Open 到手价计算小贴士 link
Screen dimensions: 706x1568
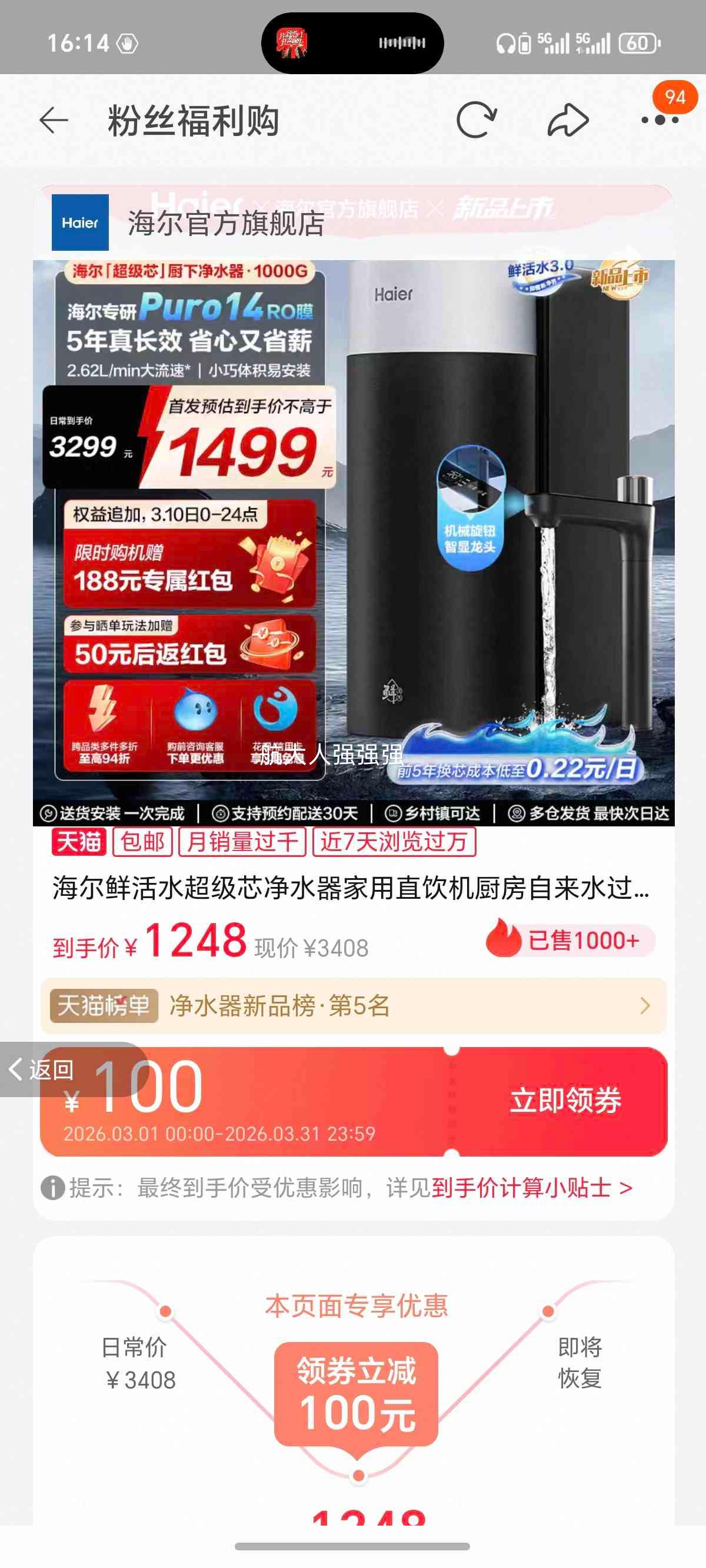pos(532,1187)
